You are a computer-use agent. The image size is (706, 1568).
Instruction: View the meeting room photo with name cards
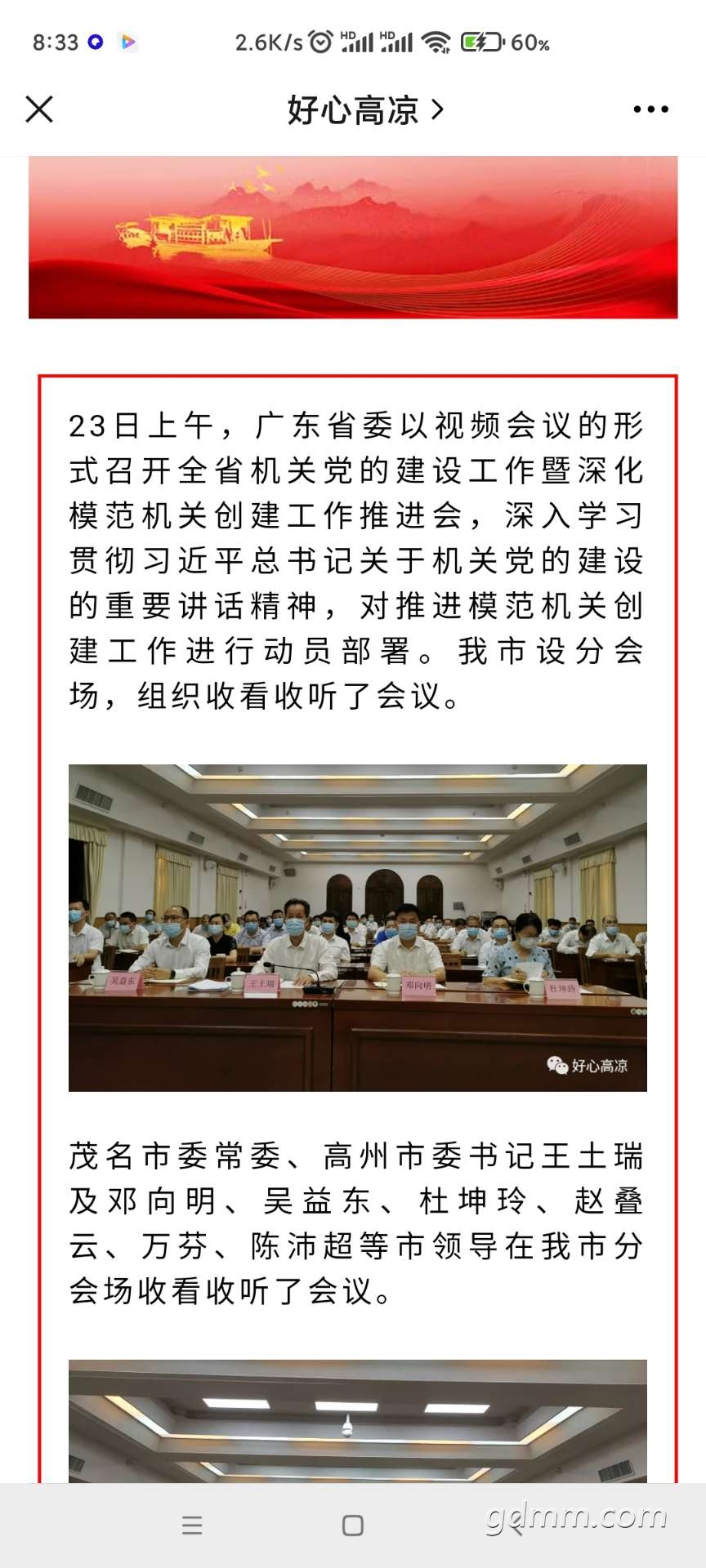pos(358,928)
